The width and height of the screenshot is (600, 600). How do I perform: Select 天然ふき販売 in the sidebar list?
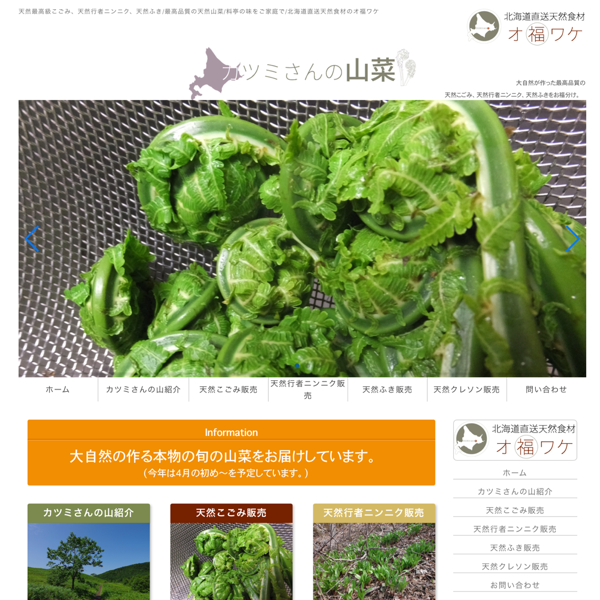(515, 548)
